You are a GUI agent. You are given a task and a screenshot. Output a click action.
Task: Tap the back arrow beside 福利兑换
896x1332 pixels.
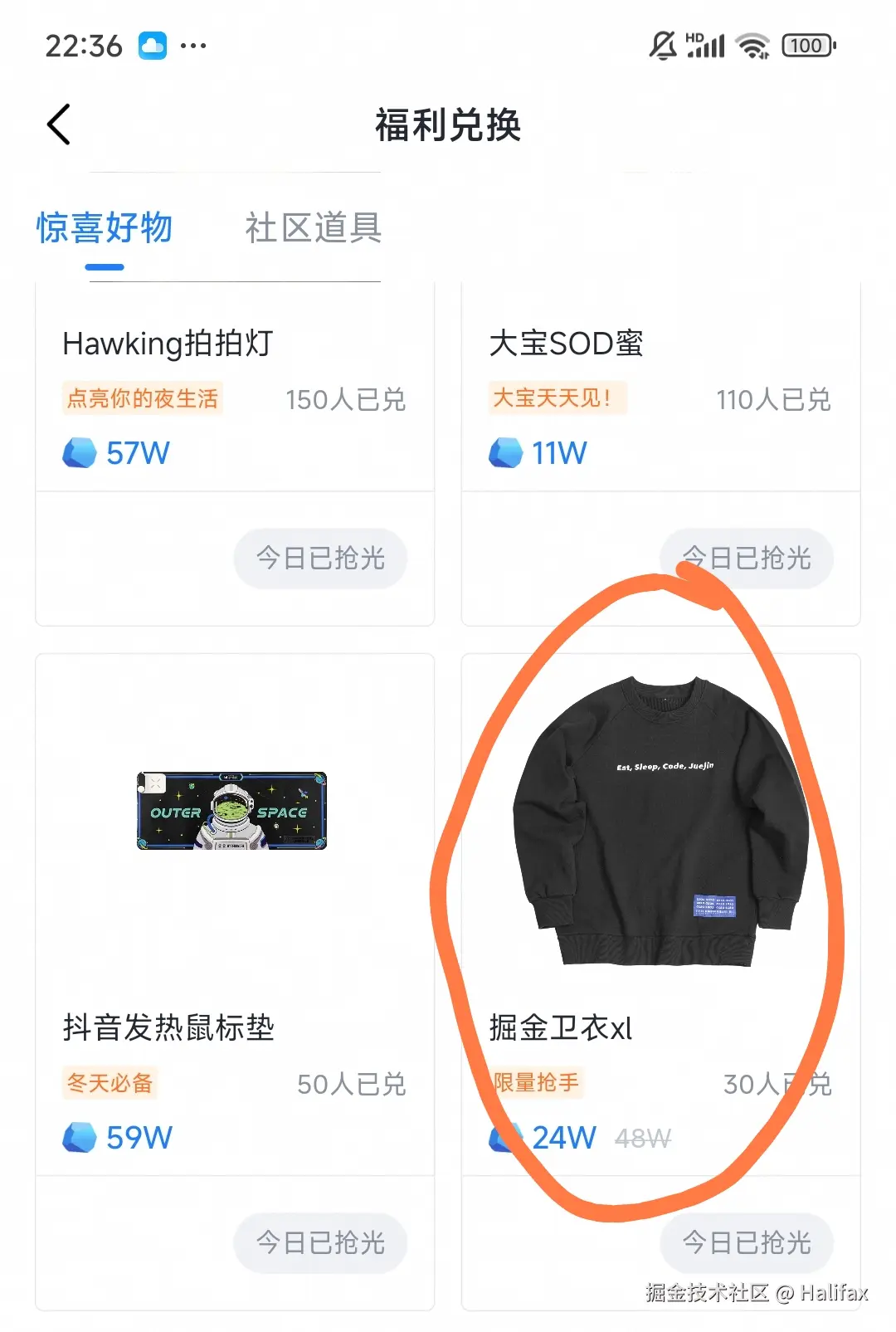56,123
